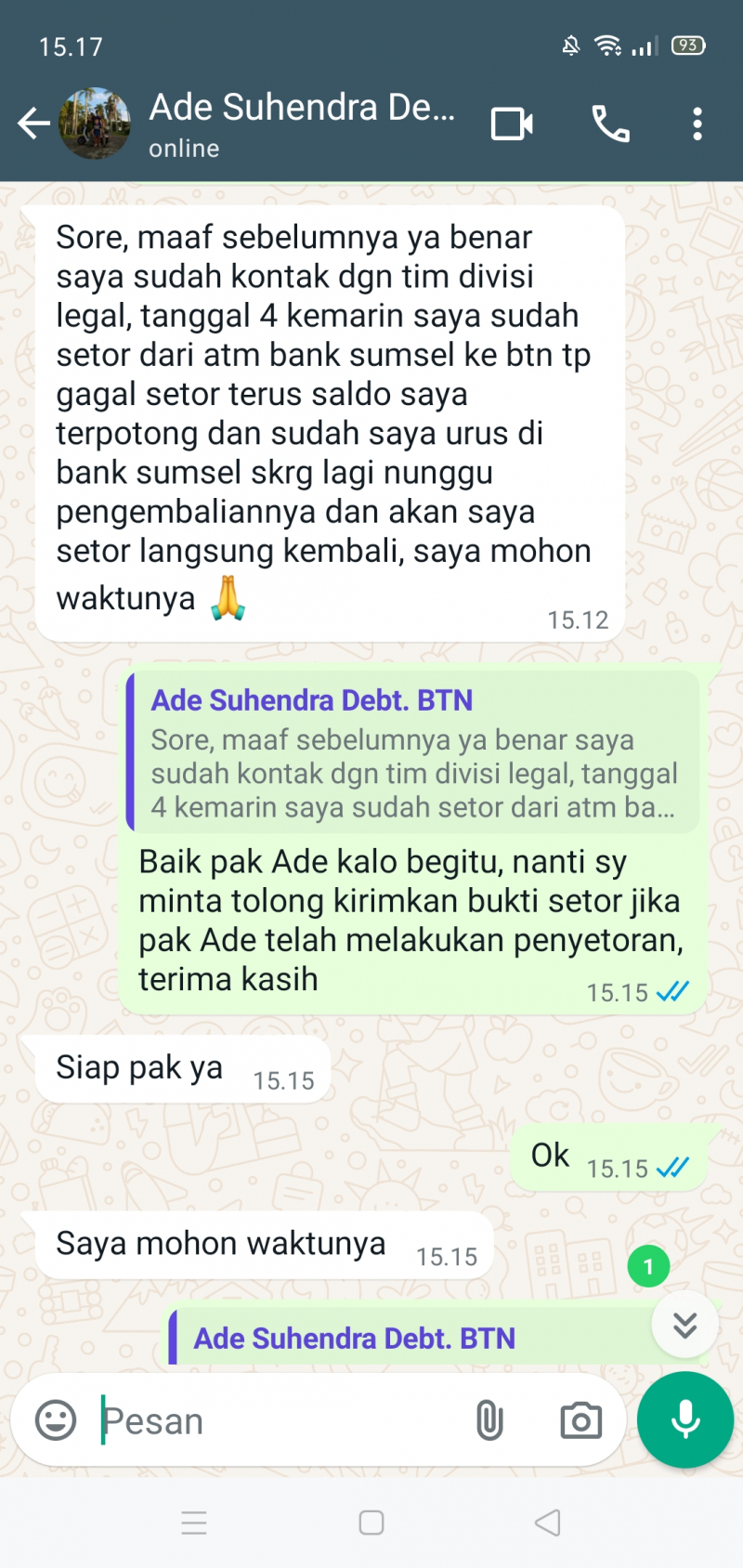Jump to the latest unread message

point(684,1325)
